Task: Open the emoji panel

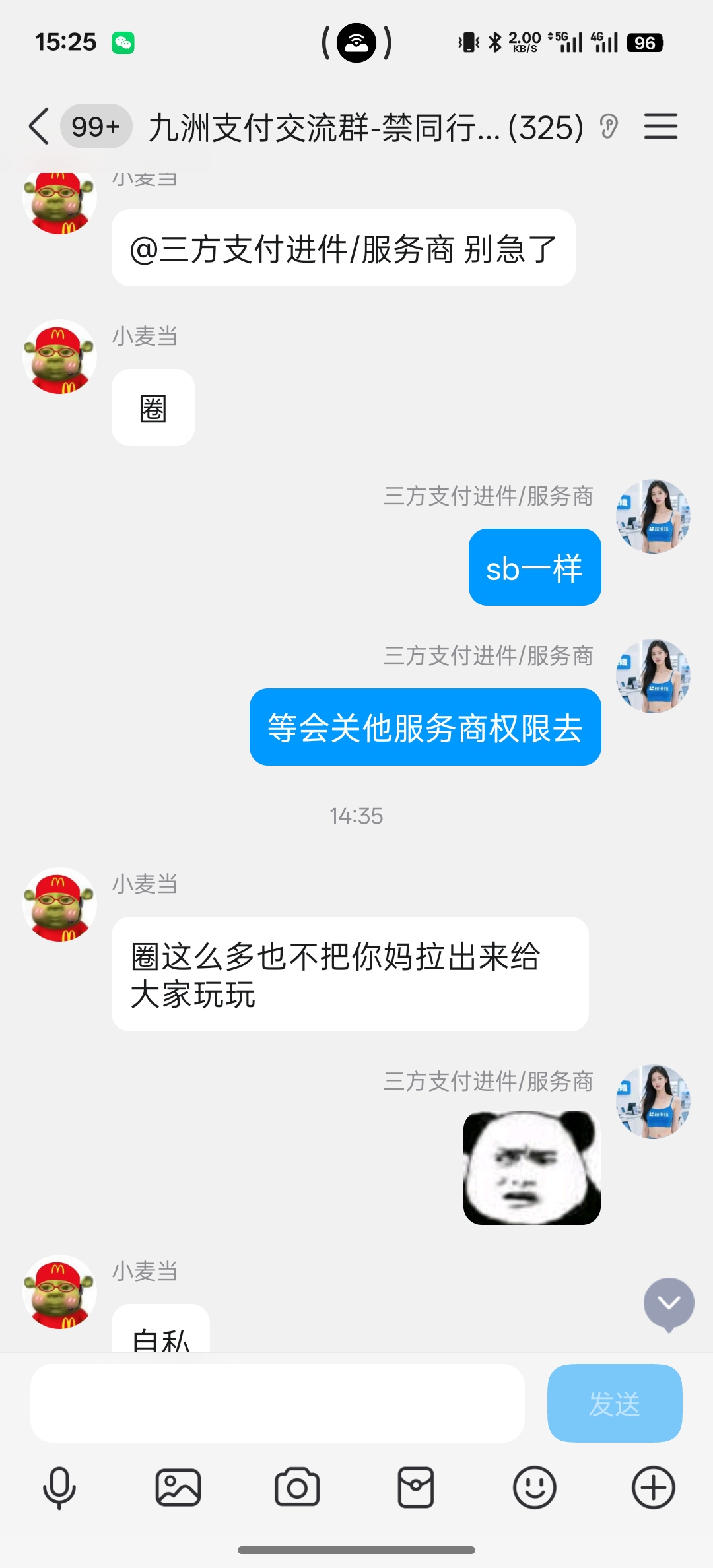Action: 535,1487
